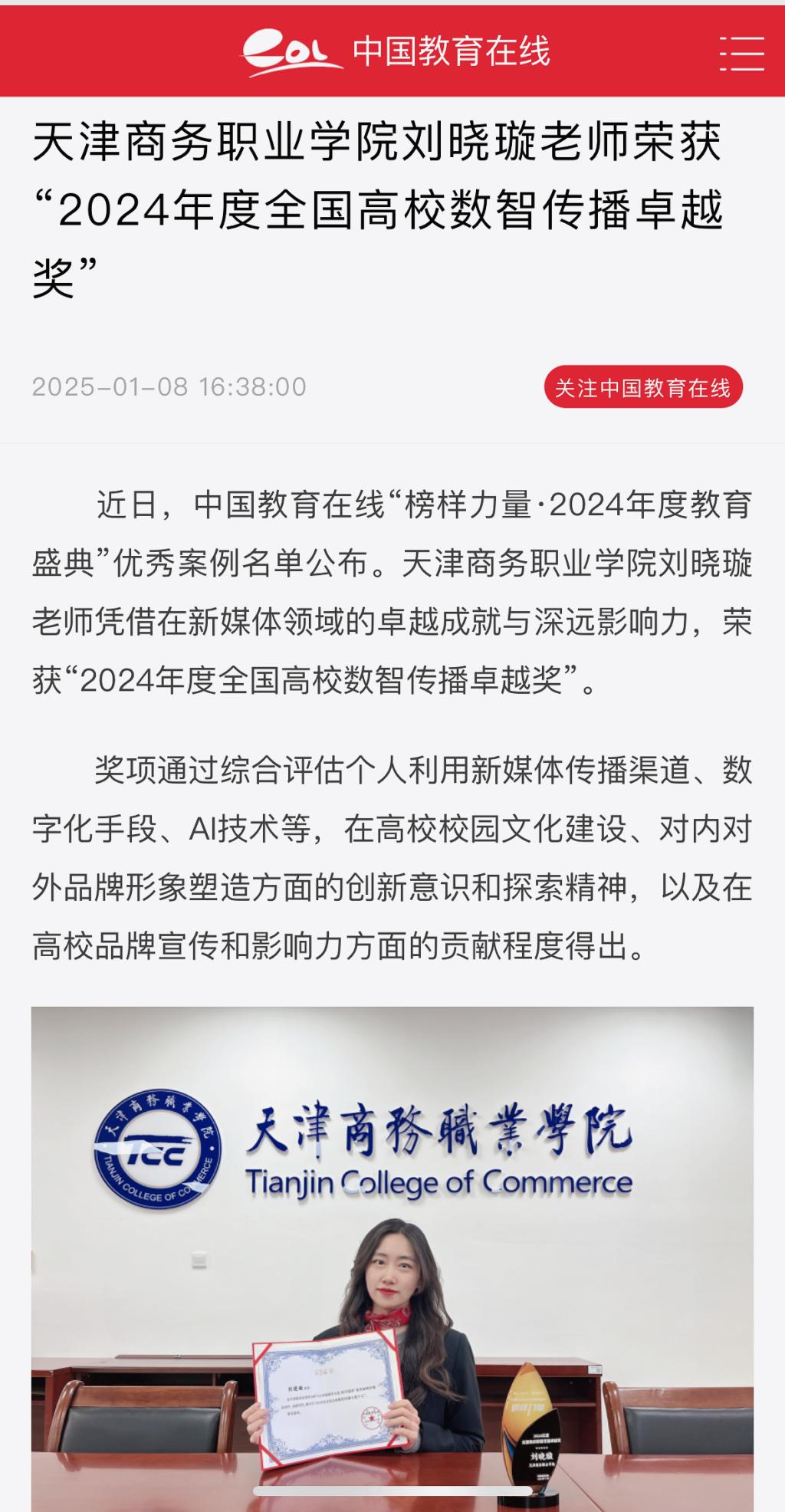Viewport: 785px width, 1512px height.
Task: Open the hamburger menu in the header
Action: click(x=741, y=53)
